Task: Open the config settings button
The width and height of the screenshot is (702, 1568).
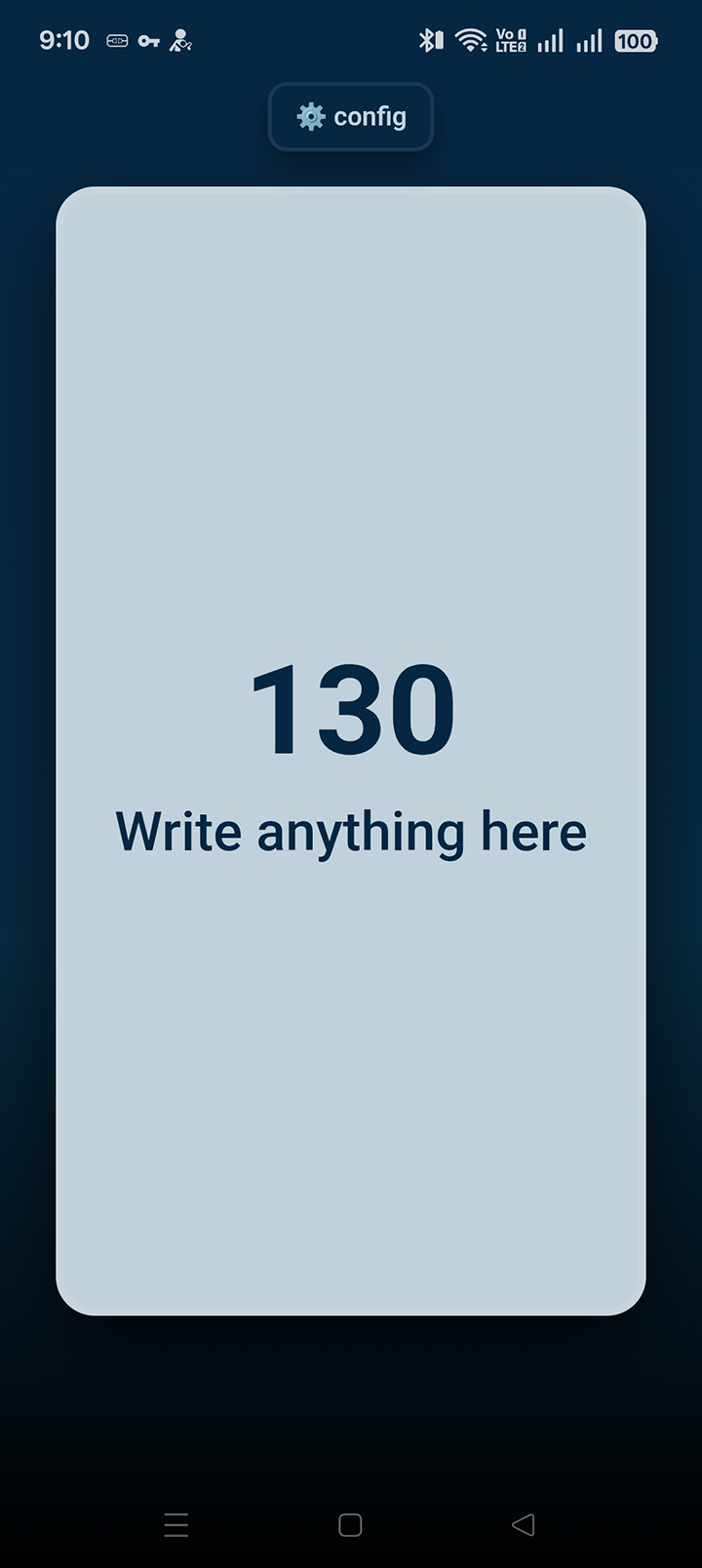Action: (351, 117)
